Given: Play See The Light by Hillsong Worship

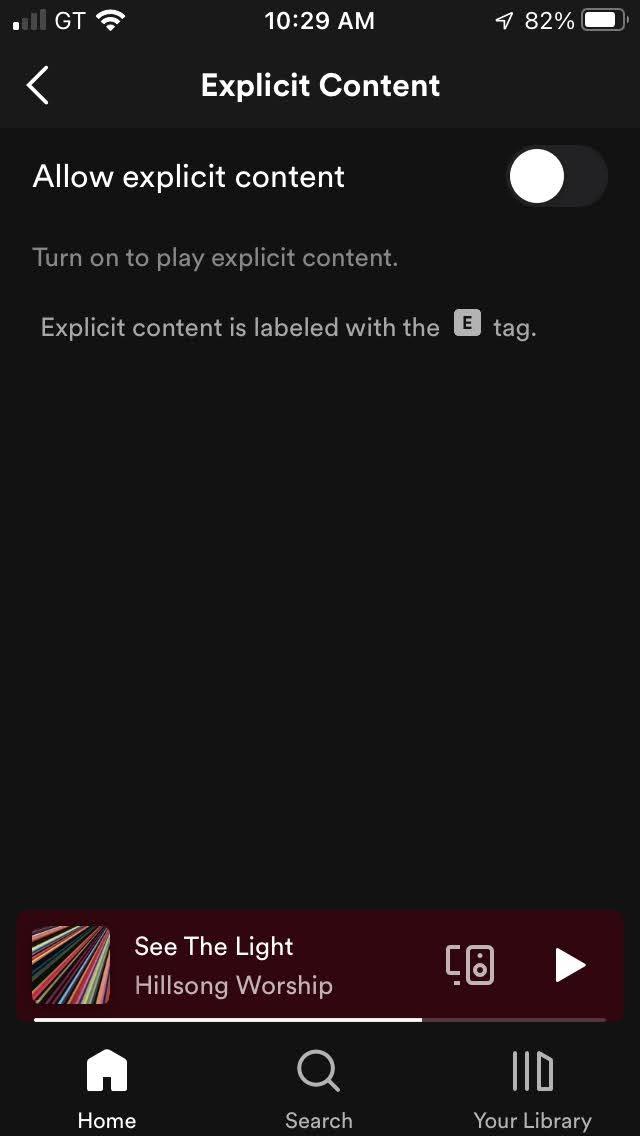Looking at the screenshot, I should tap(570, 966).
